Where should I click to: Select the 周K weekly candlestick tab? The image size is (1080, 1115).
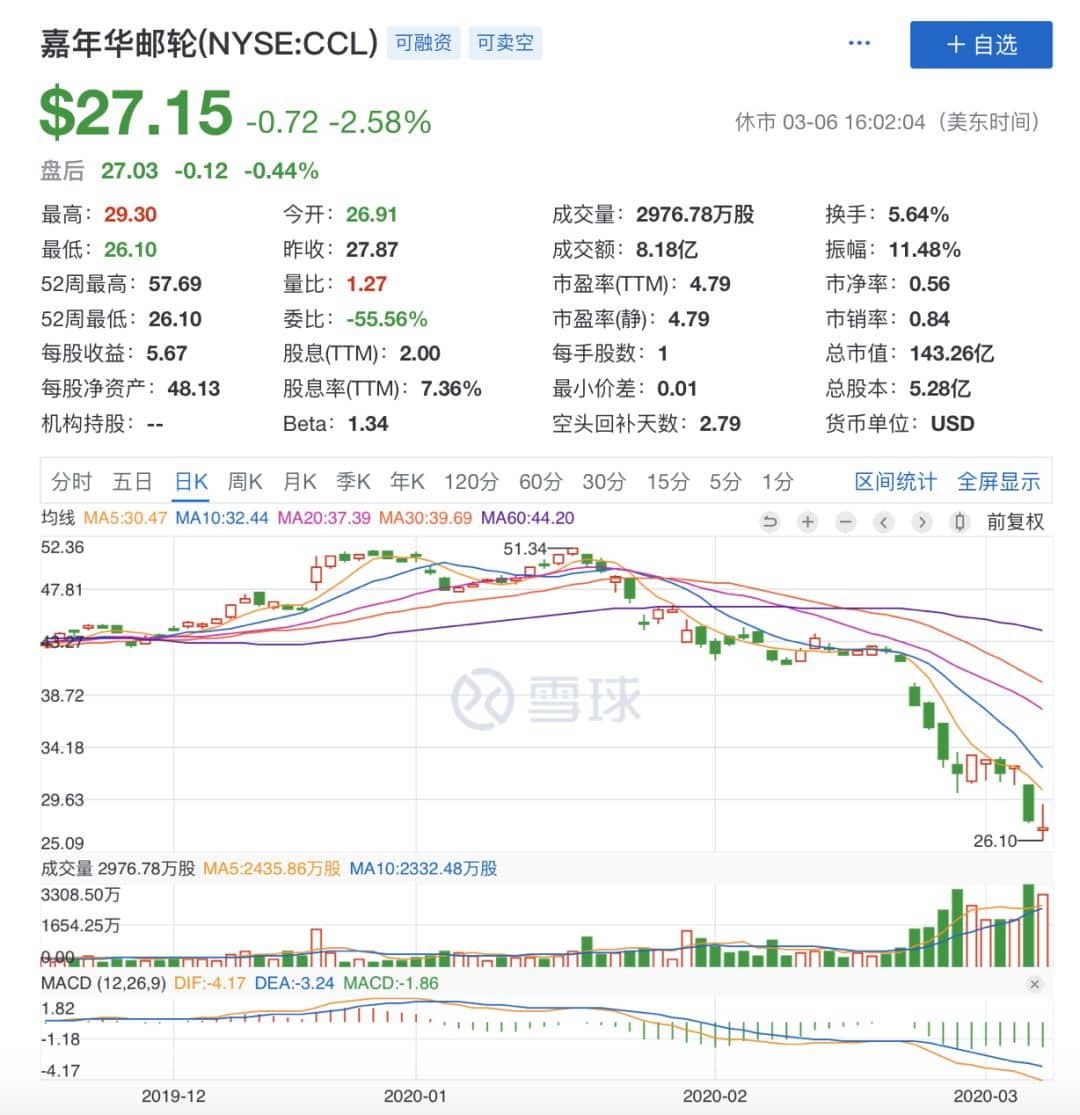[x=244, y=482]
